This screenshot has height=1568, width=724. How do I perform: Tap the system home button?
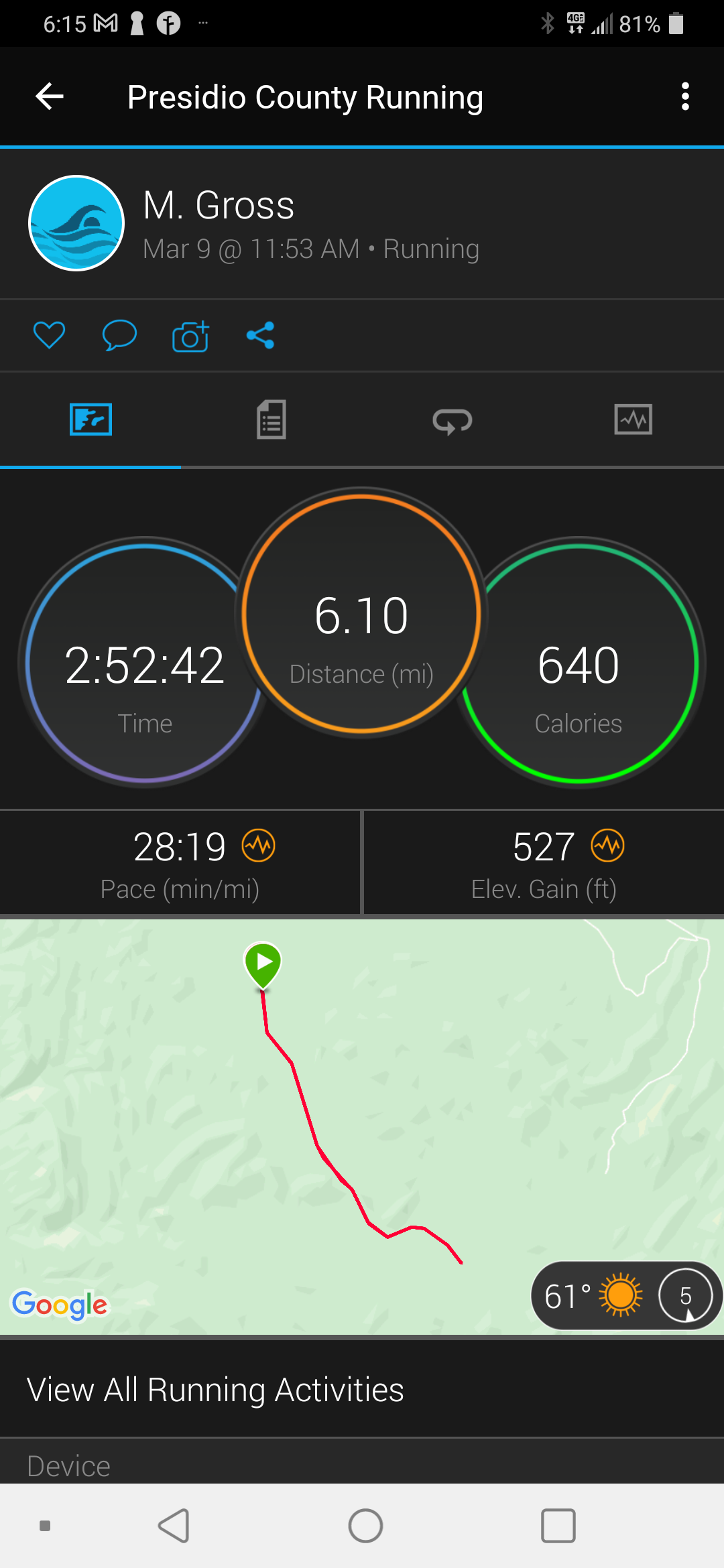[x=365, y=1526]
